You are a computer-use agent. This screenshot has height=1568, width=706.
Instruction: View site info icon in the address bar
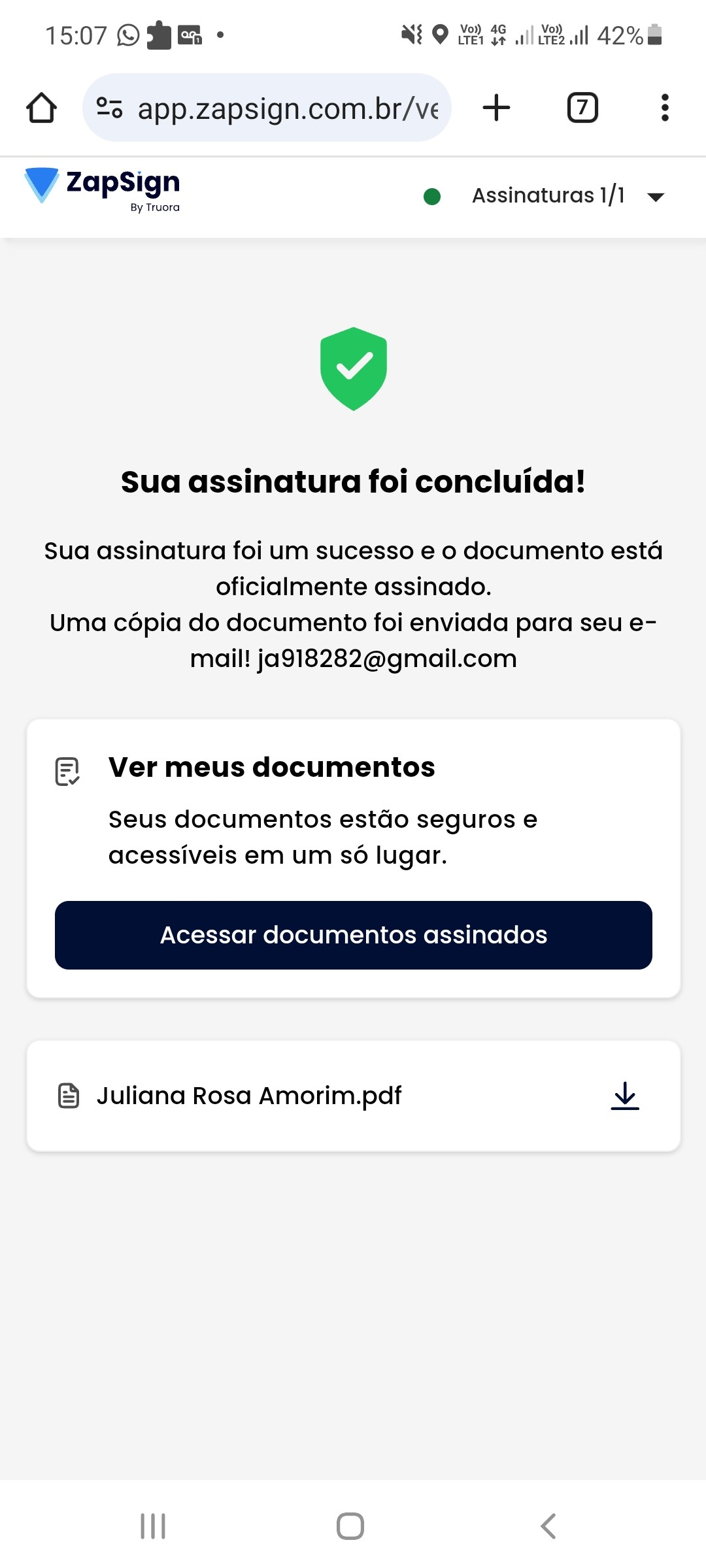109,108
